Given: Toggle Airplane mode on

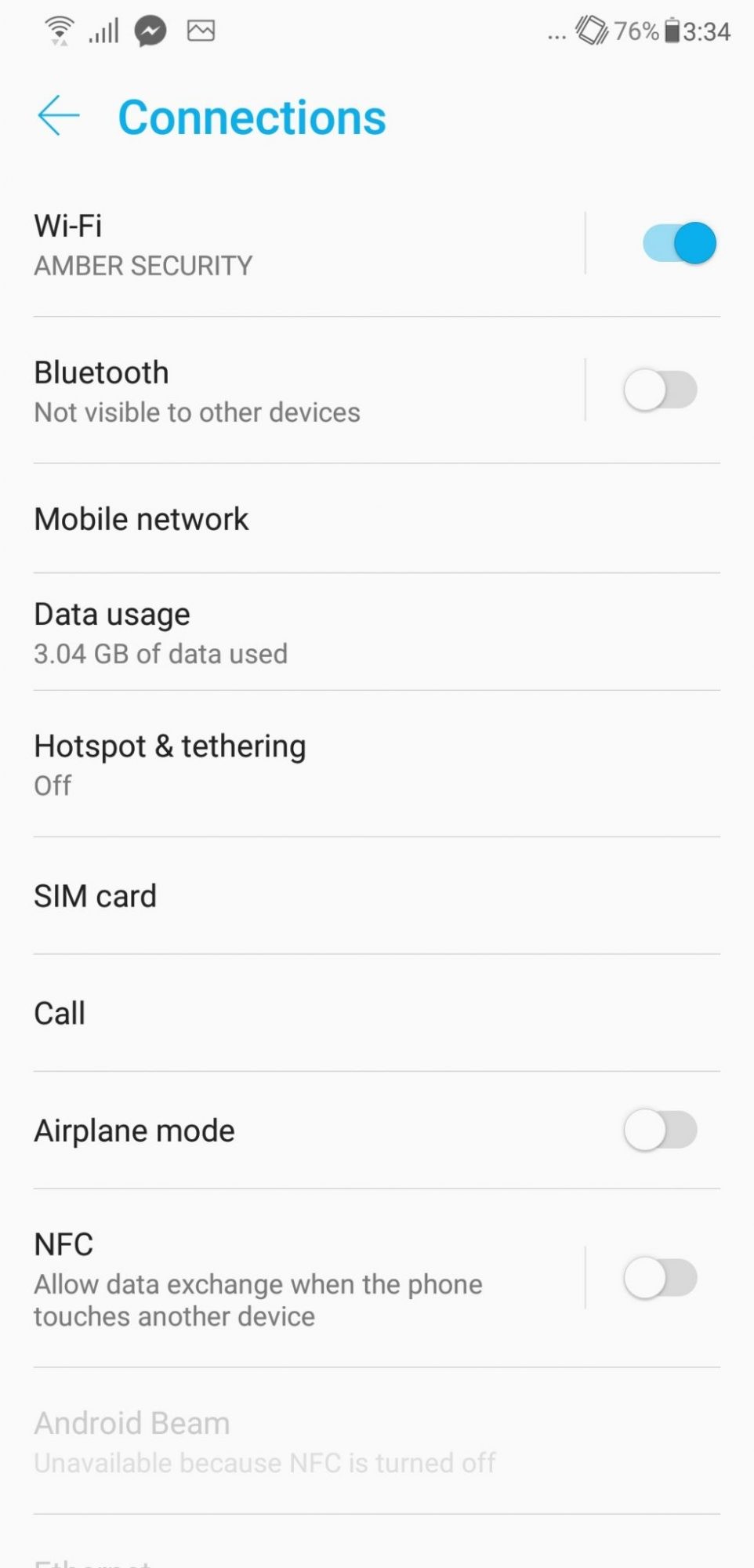Looking at the screenshot, I should point(660,1131).
